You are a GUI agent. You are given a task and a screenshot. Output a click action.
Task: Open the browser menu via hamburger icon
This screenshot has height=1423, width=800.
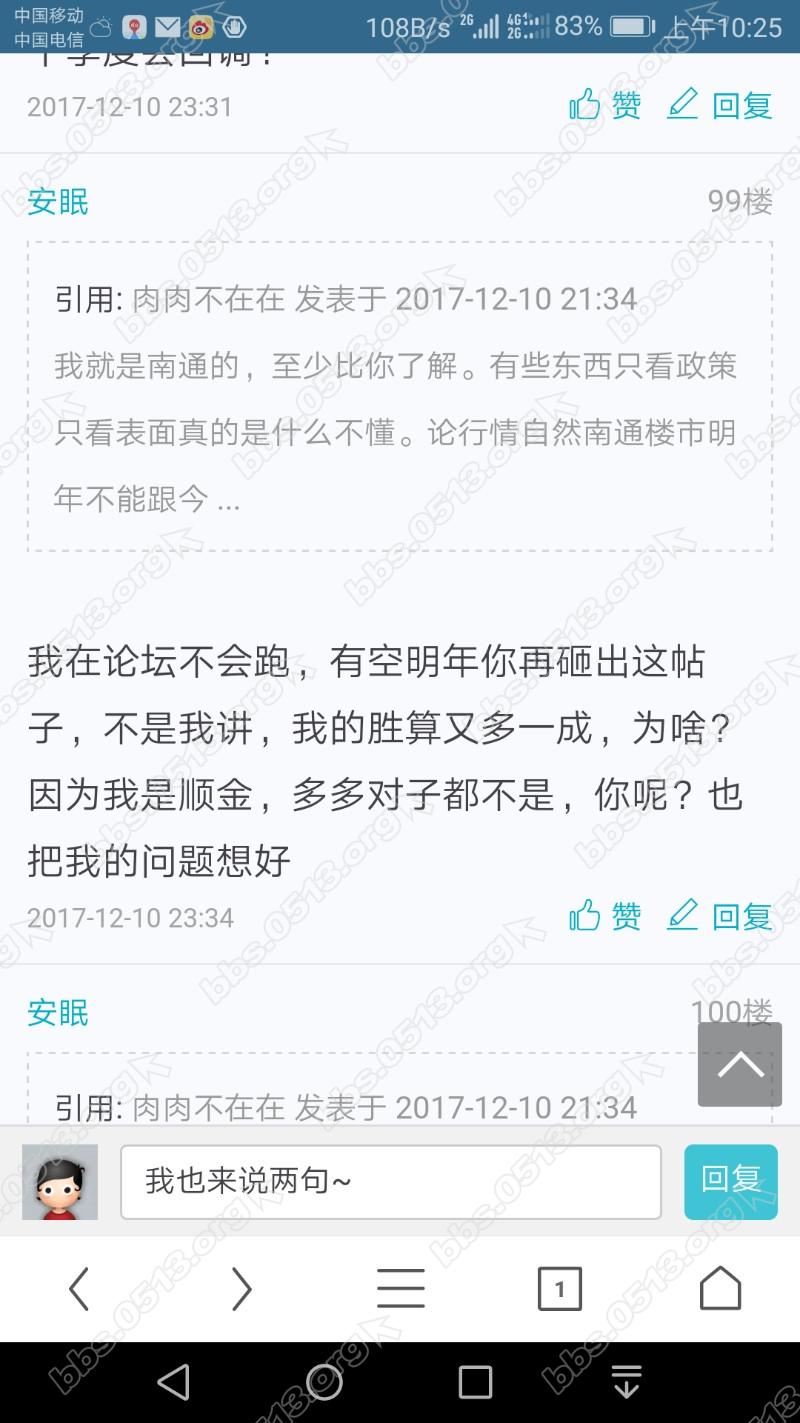coord(400,1289)
